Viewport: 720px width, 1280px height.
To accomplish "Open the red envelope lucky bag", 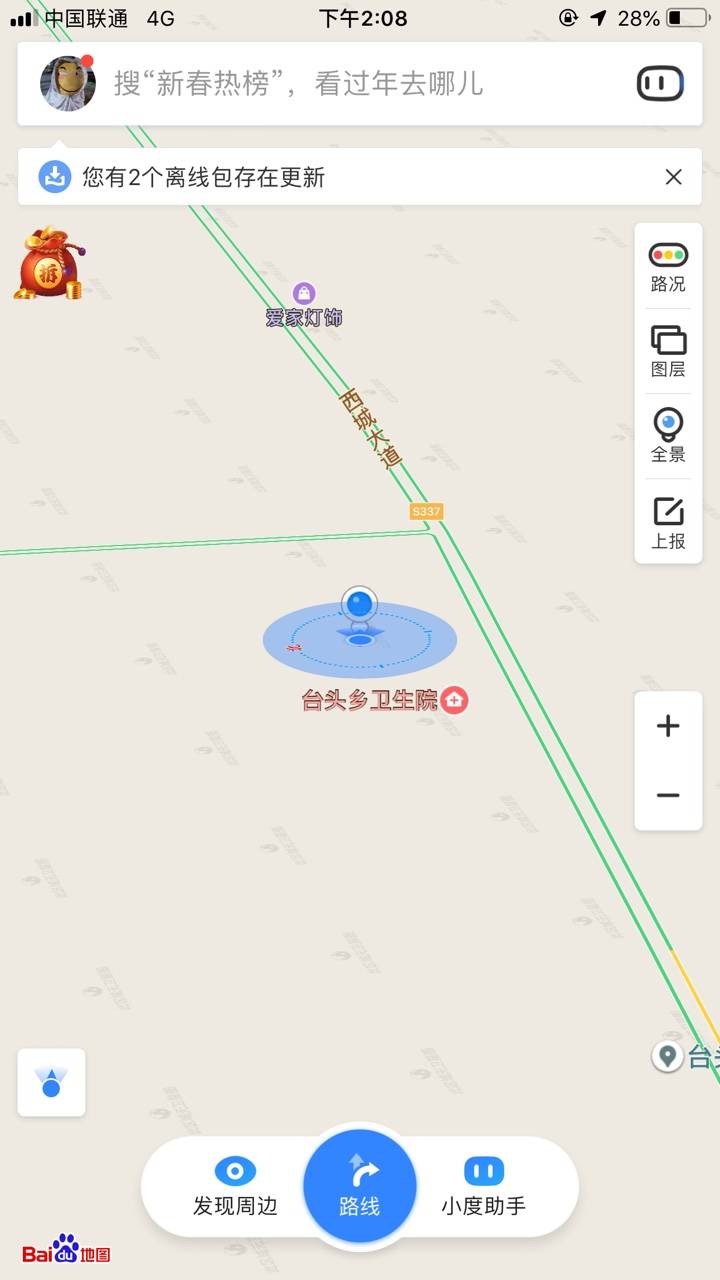I will pos(48,265).
